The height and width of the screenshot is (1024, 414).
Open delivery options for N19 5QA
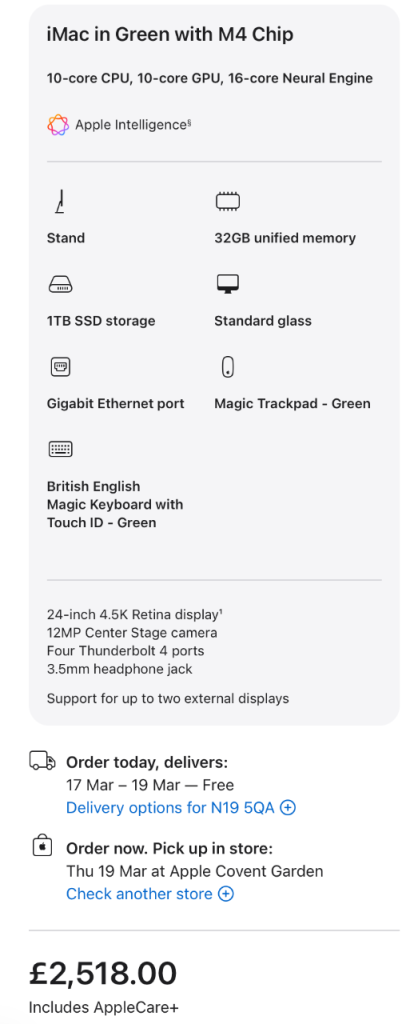pyautogui.click(x=181, y=808)
